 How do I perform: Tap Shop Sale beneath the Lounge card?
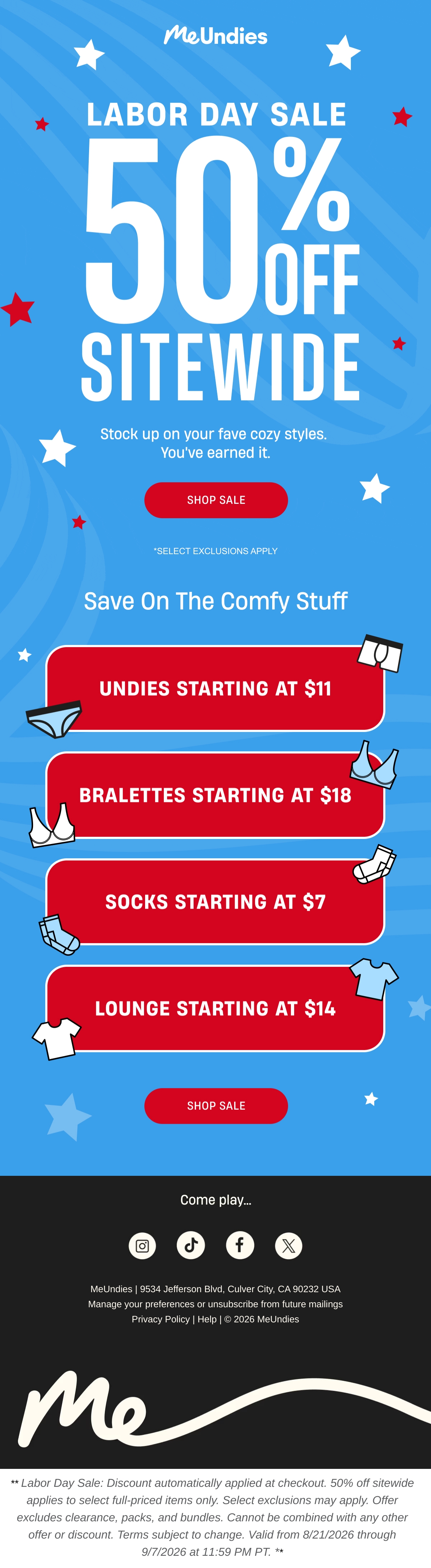[x=215, y=1105]
